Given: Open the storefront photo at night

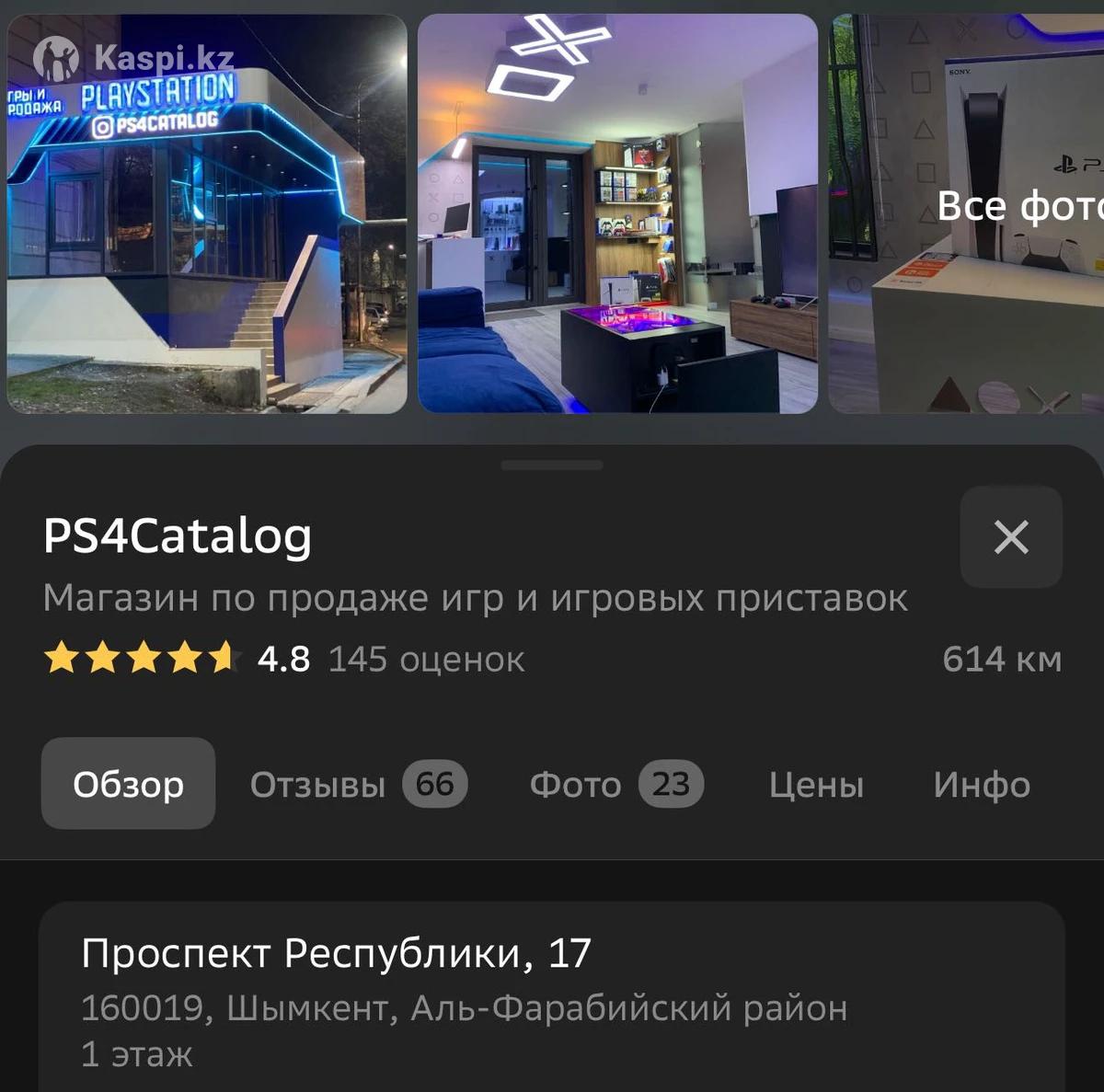Looking at the screenshot, I should tap(207, 214).
